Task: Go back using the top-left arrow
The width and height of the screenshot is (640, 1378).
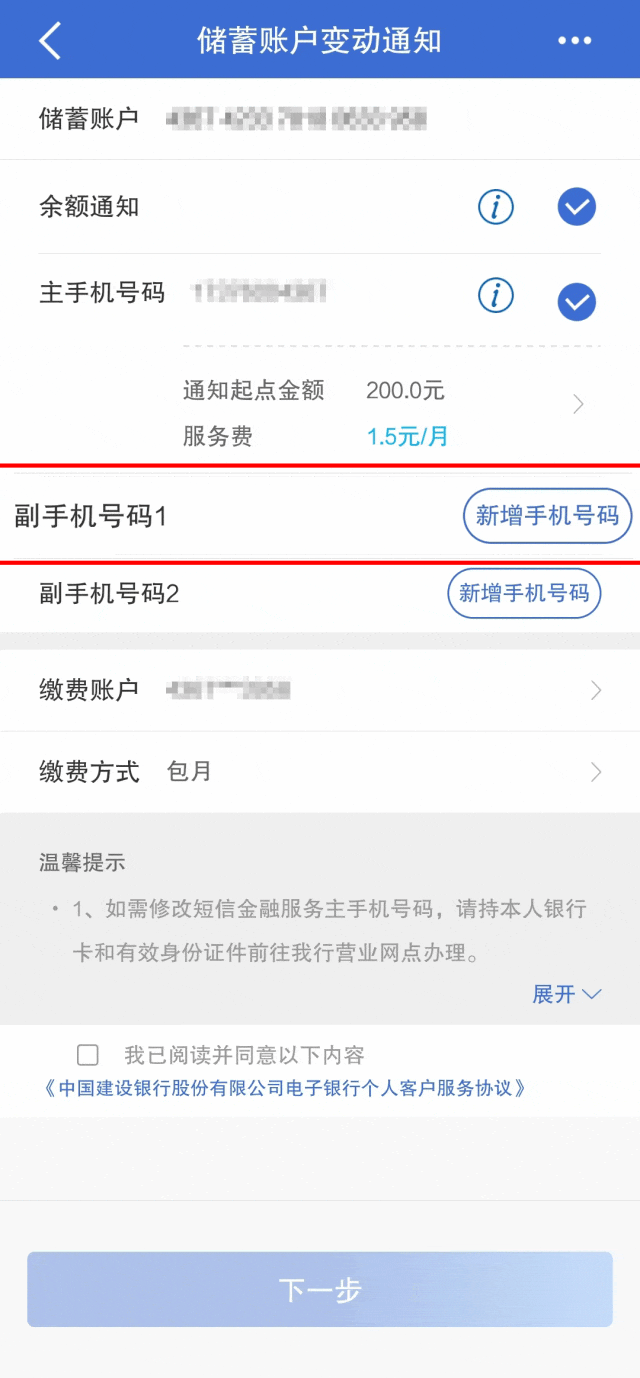Action: [x=50, y=40]
